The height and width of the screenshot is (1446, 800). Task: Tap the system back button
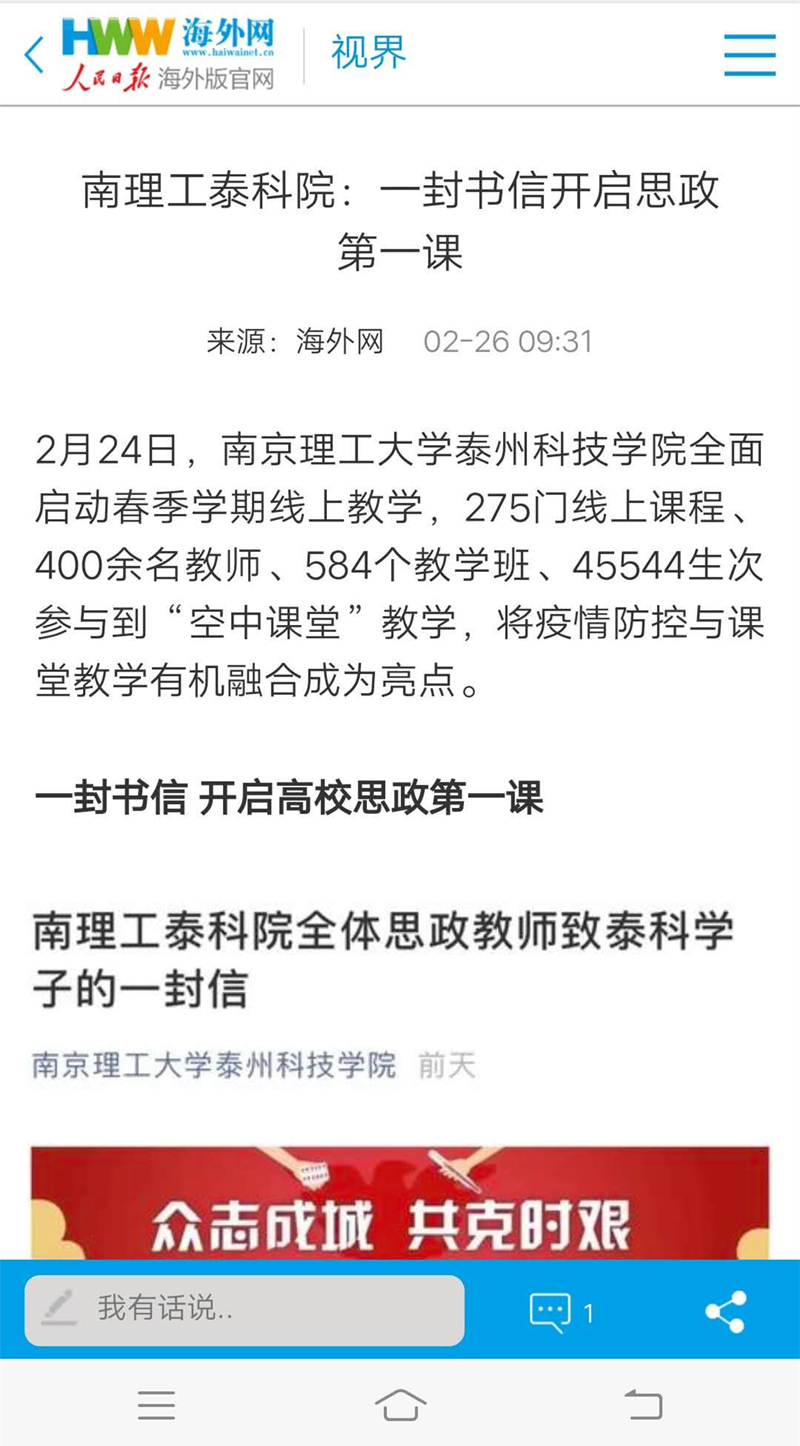click(x=643, y=1405)
